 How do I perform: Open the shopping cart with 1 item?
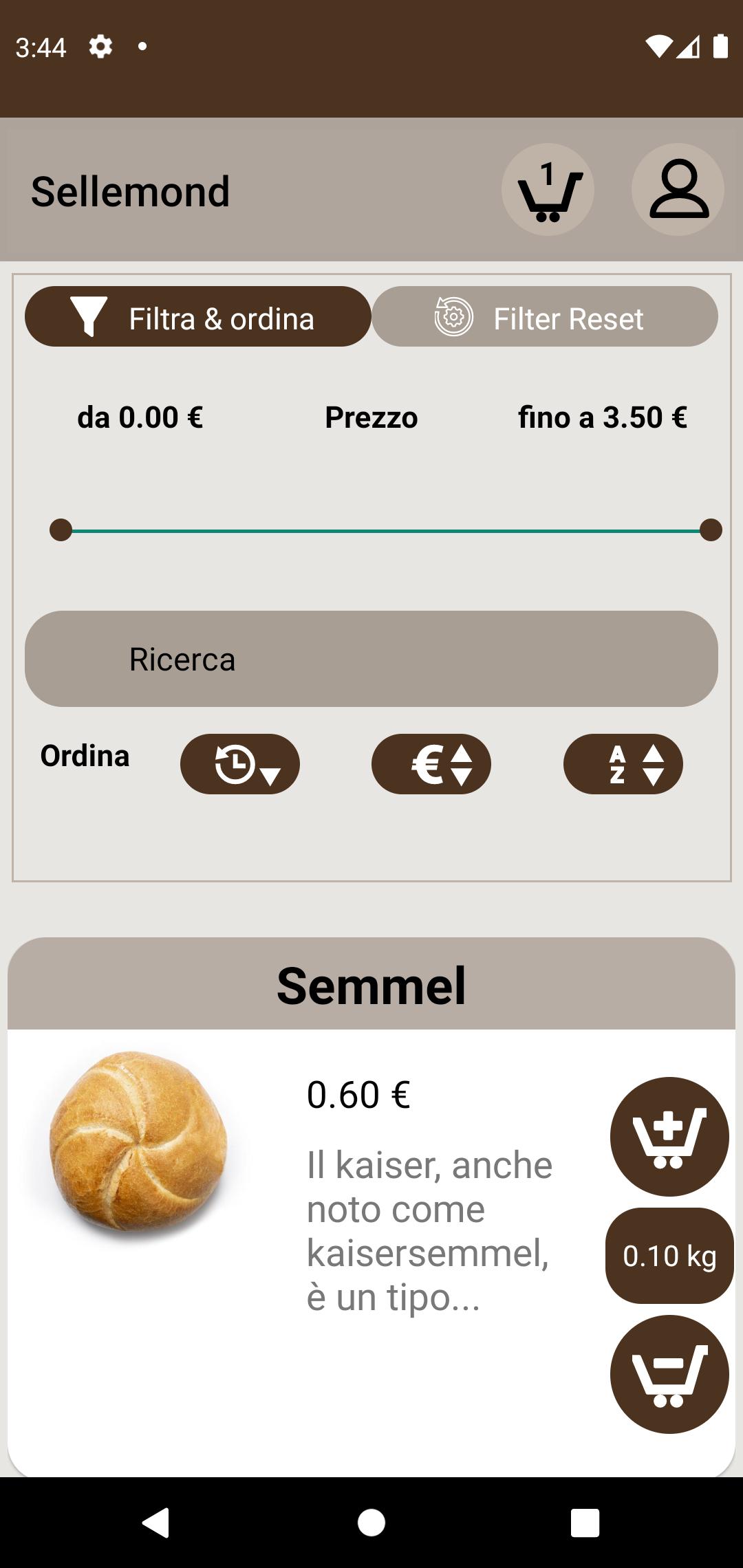(x=548, y=190)
